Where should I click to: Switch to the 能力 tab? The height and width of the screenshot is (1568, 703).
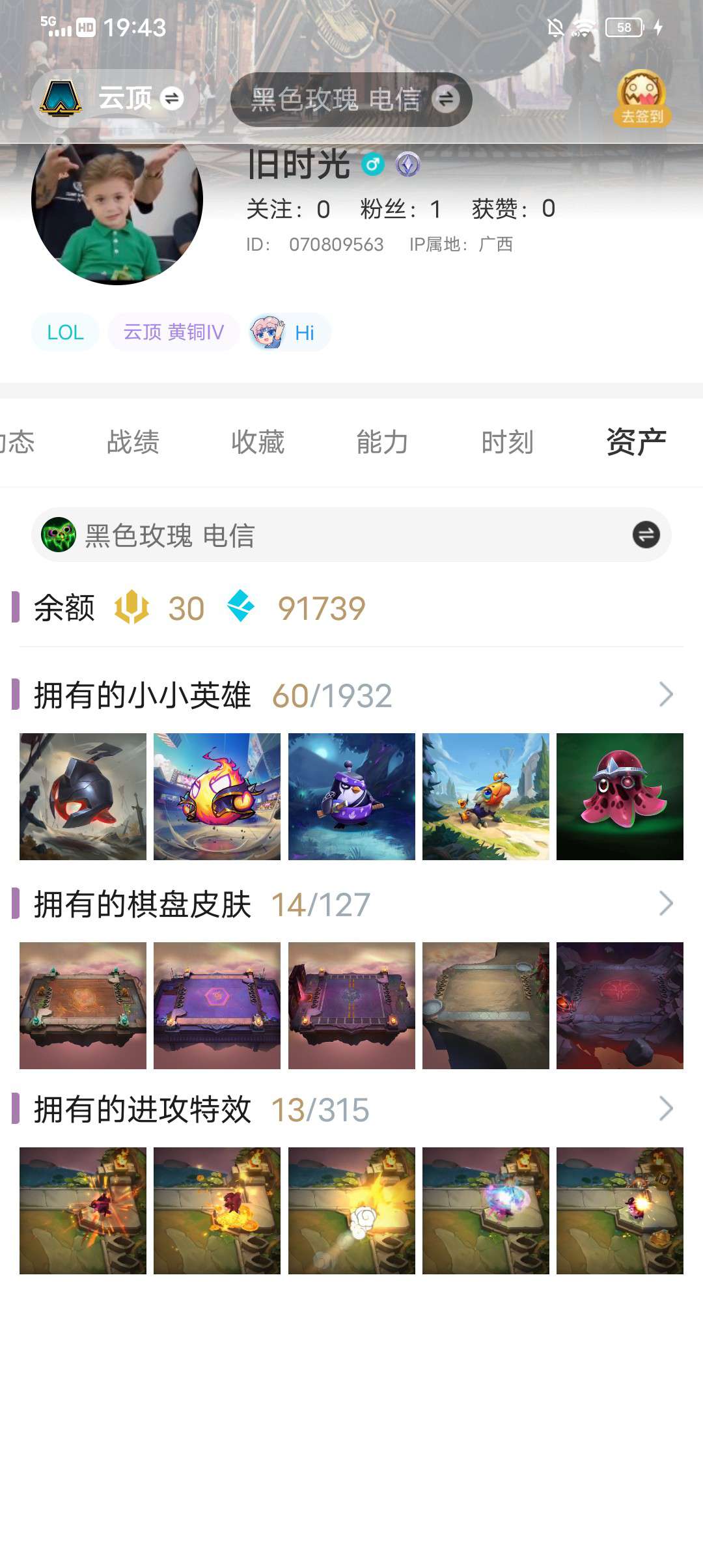[382, 442]
